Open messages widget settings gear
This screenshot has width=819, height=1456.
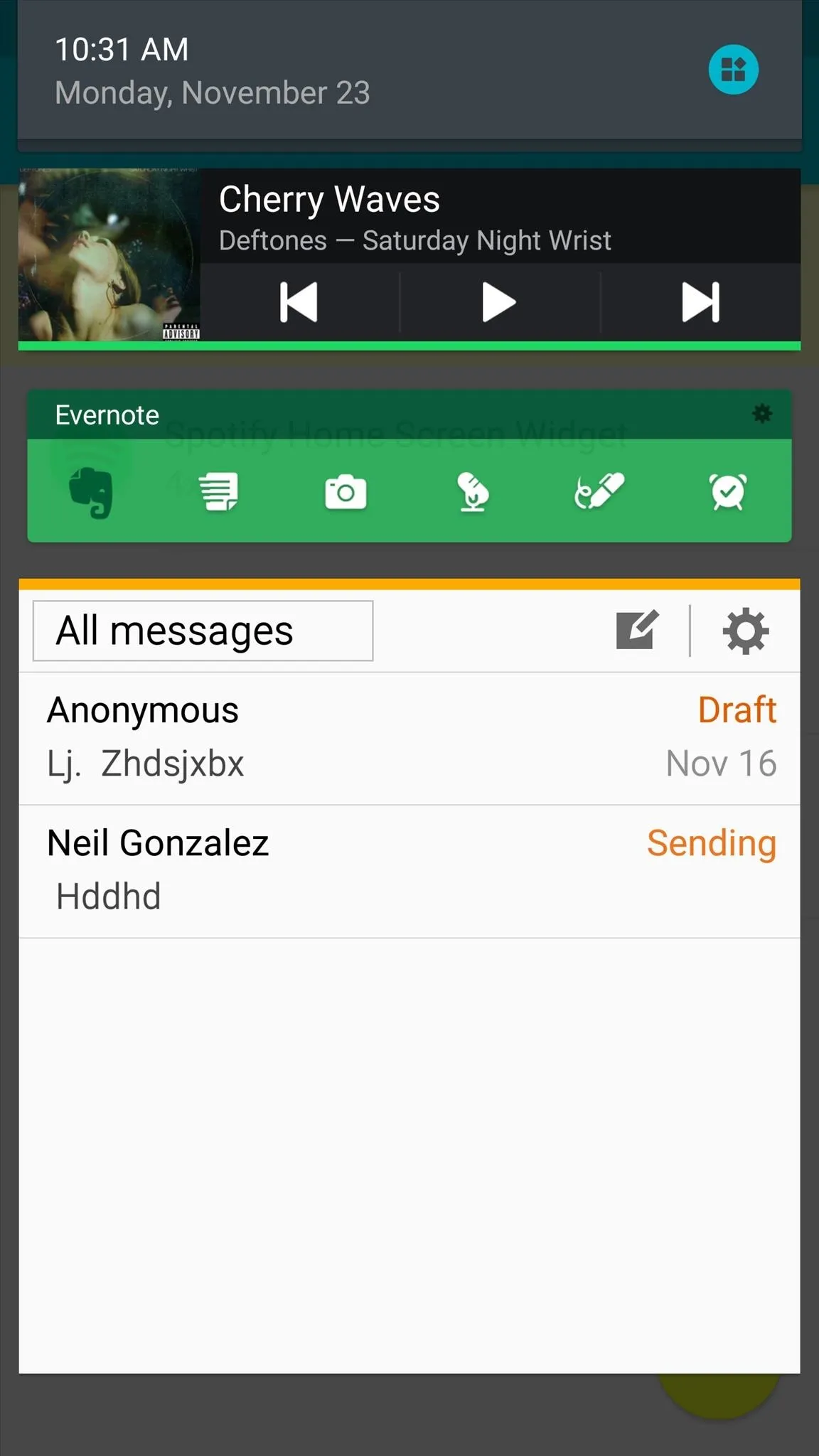[746, 631]
